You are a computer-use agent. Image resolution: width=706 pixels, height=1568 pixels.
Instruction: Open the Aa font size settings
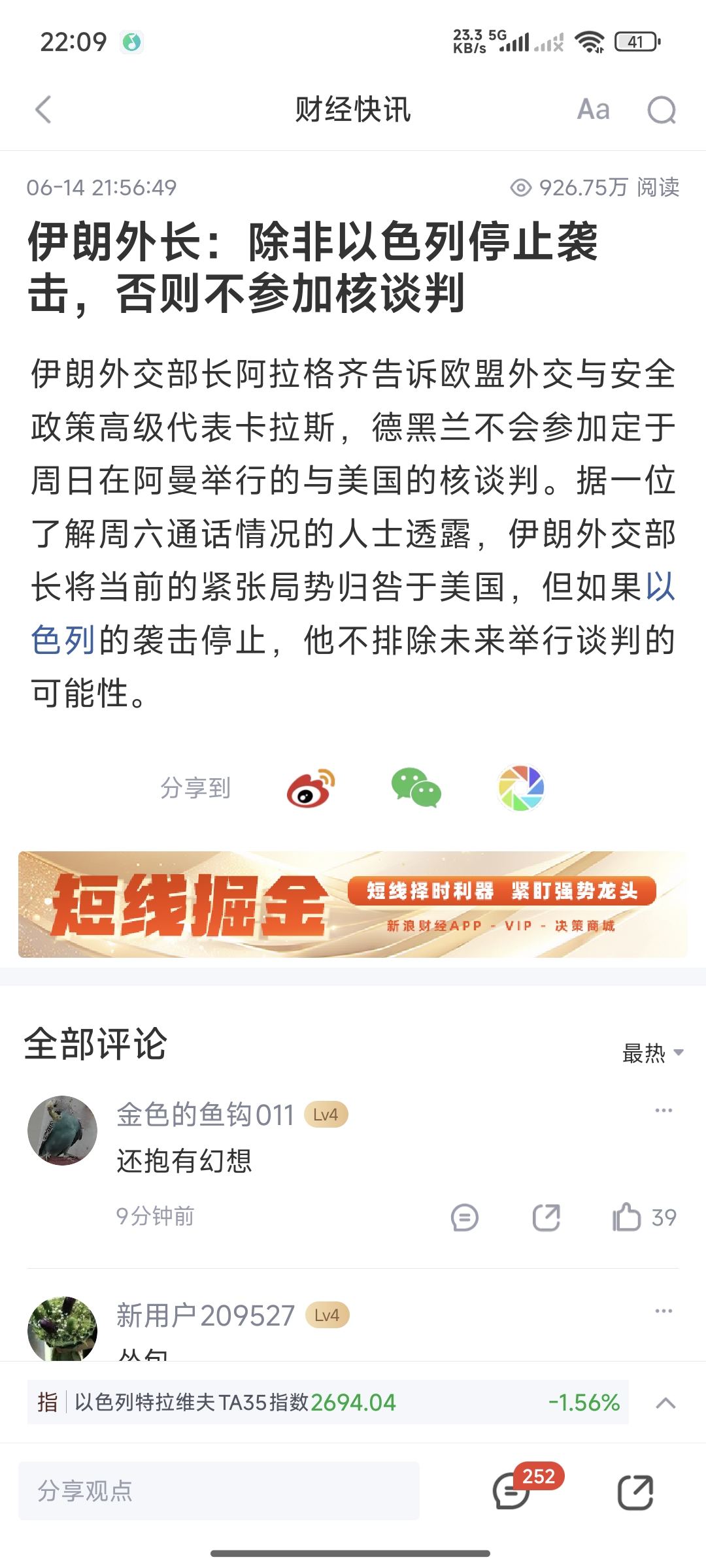coord(593,110)
